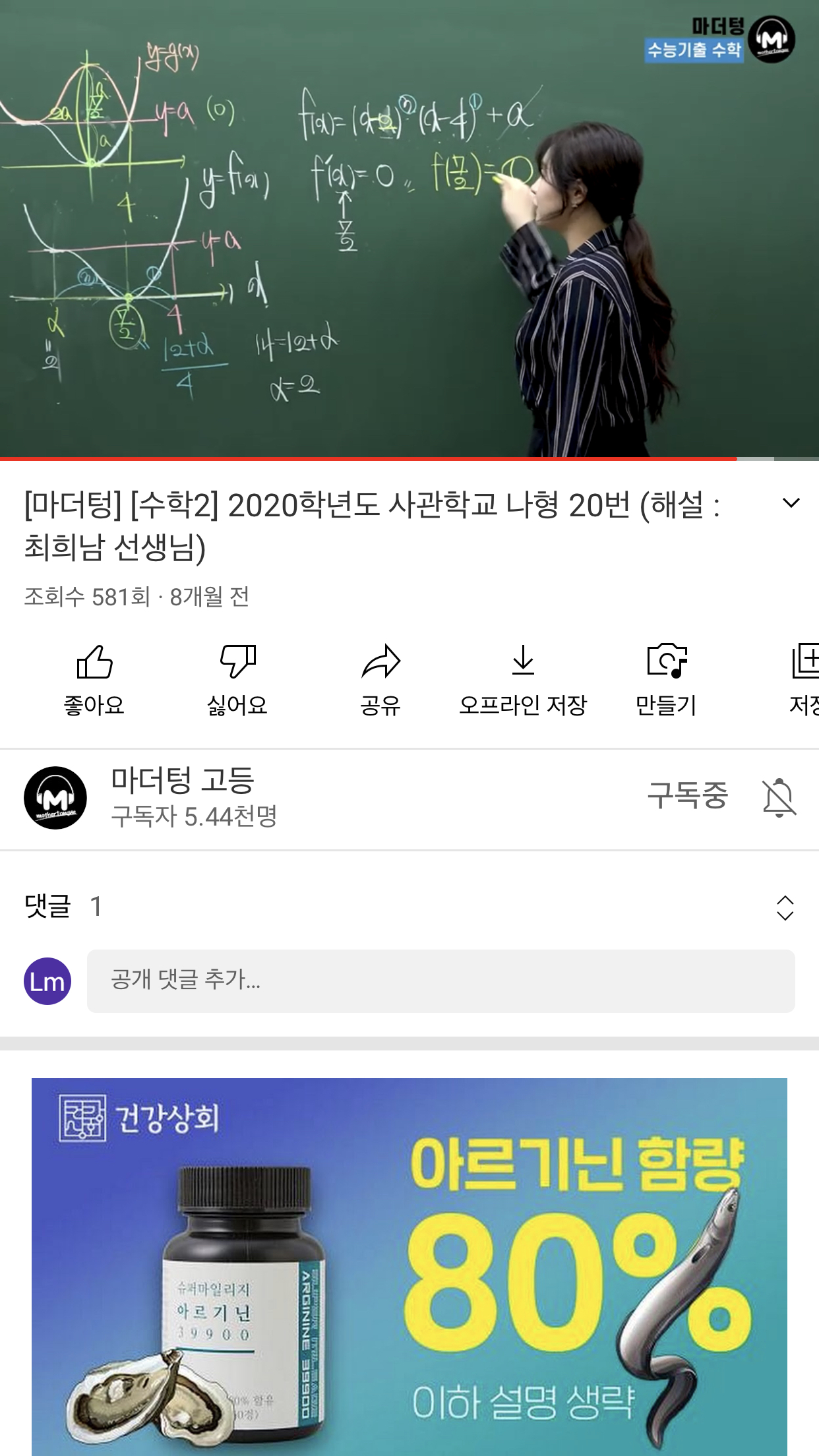Dislike the video with 싫어요
Screen dimensions: 819x1456
[237, 679]
